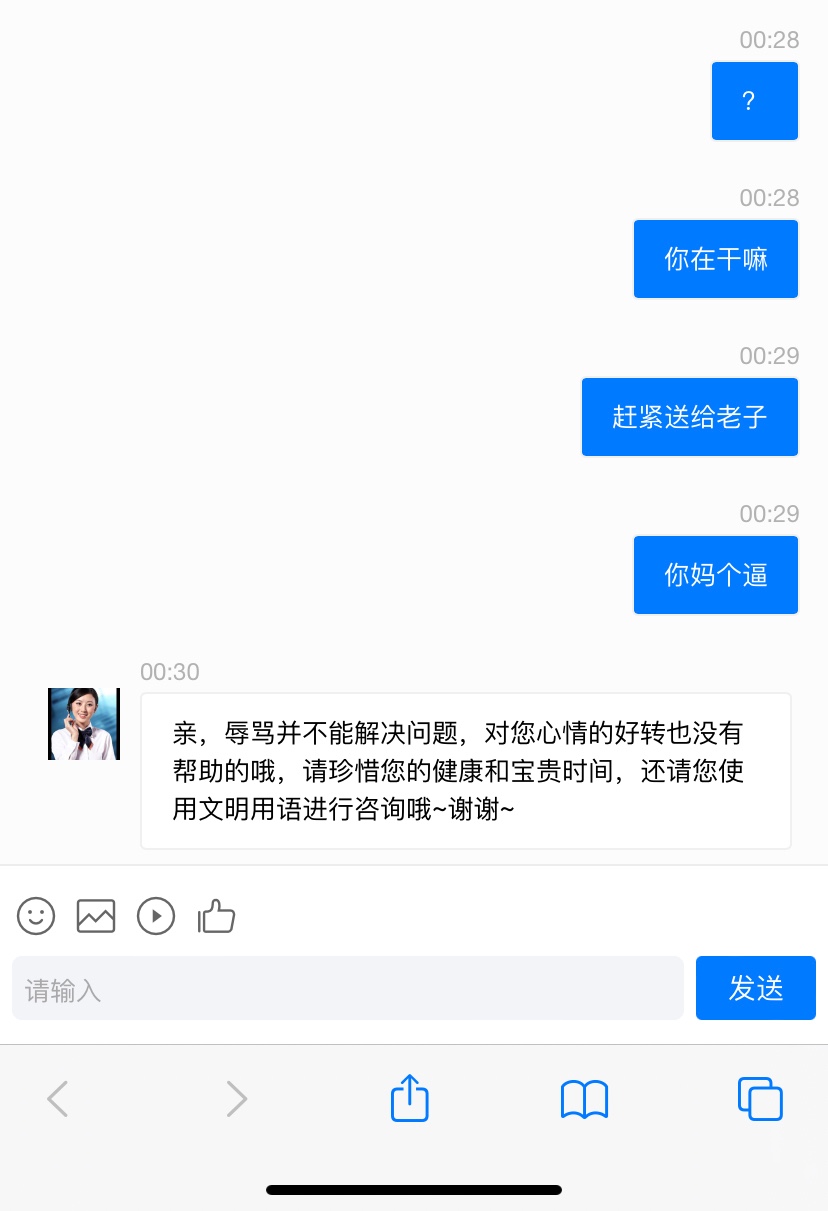Image resolution: width=828 pixels, height=1211 pixels.
Task: Navigate forward with the forward arrow
Action: tap(236, 1098)
